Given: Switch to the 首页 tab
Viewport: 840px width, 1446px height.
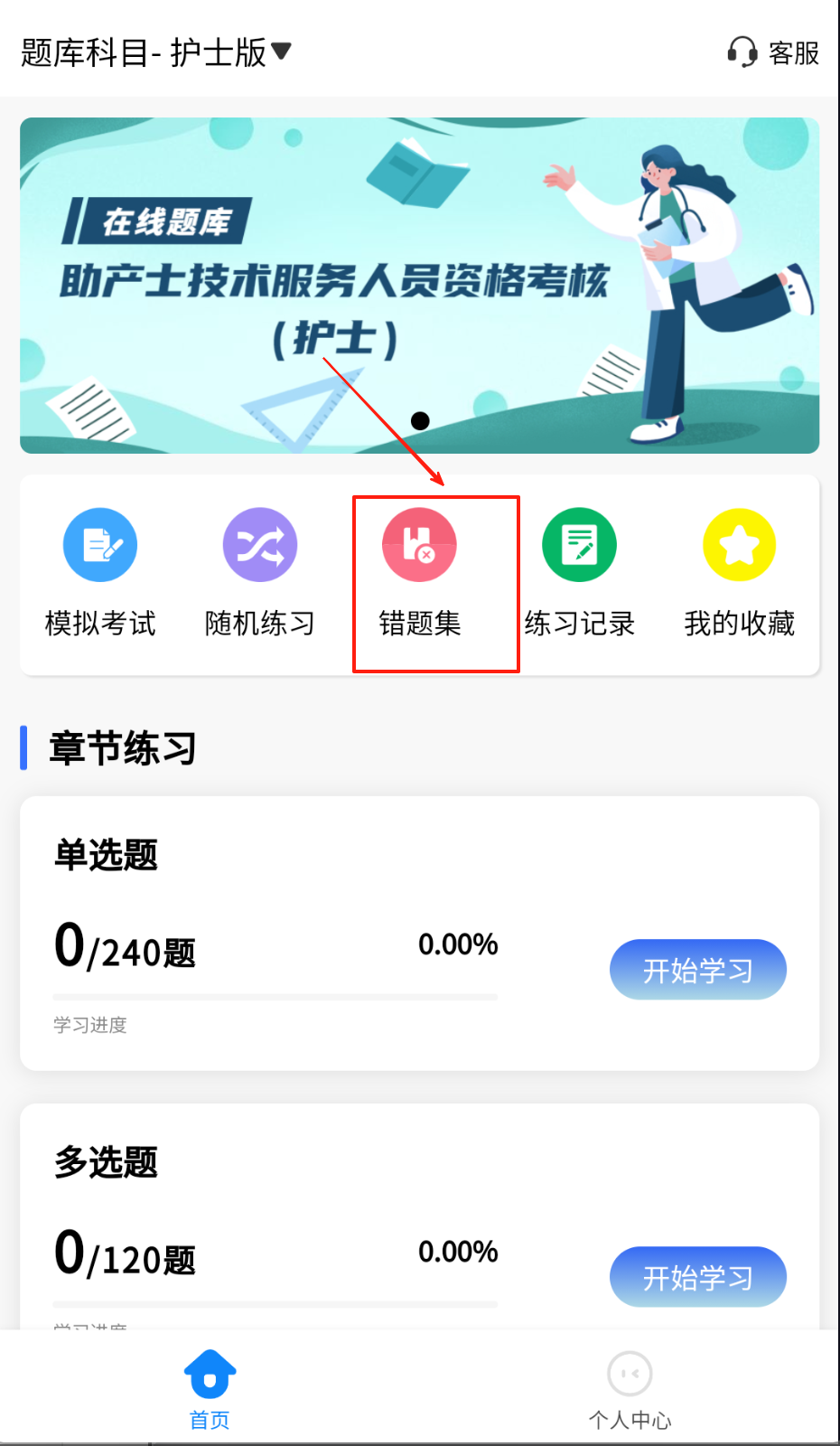Looking at the screenshot, I should 210,1389.
